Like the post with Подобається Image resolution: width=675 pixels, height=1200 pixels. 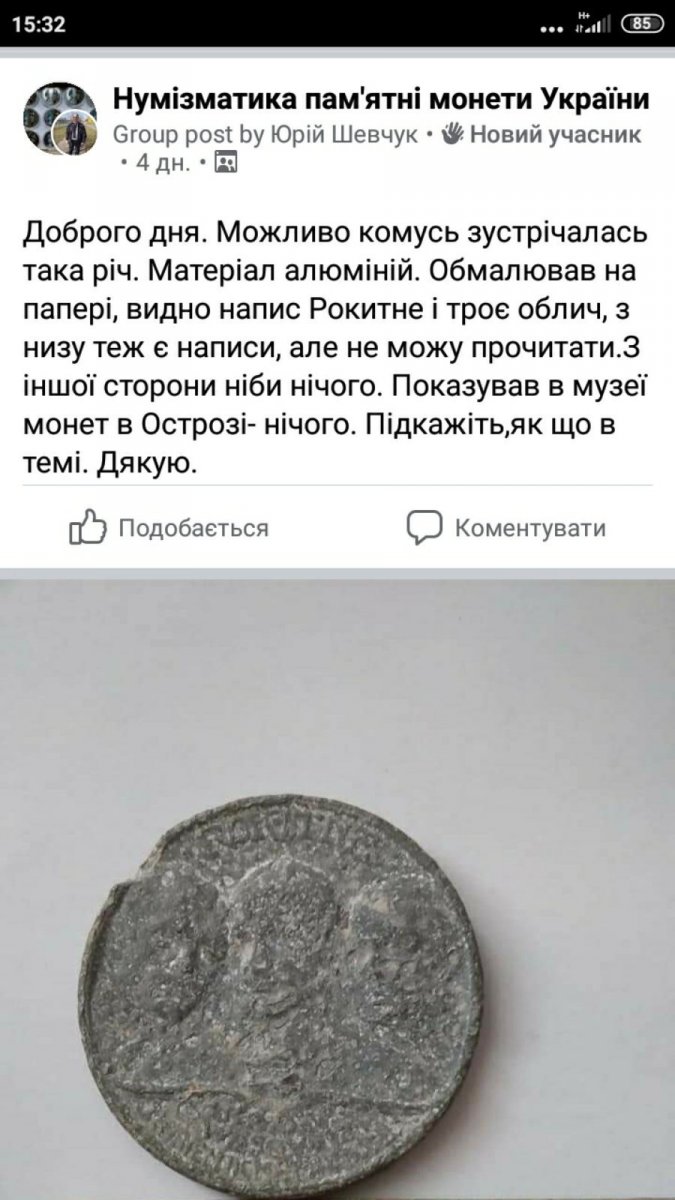point(169,528)
